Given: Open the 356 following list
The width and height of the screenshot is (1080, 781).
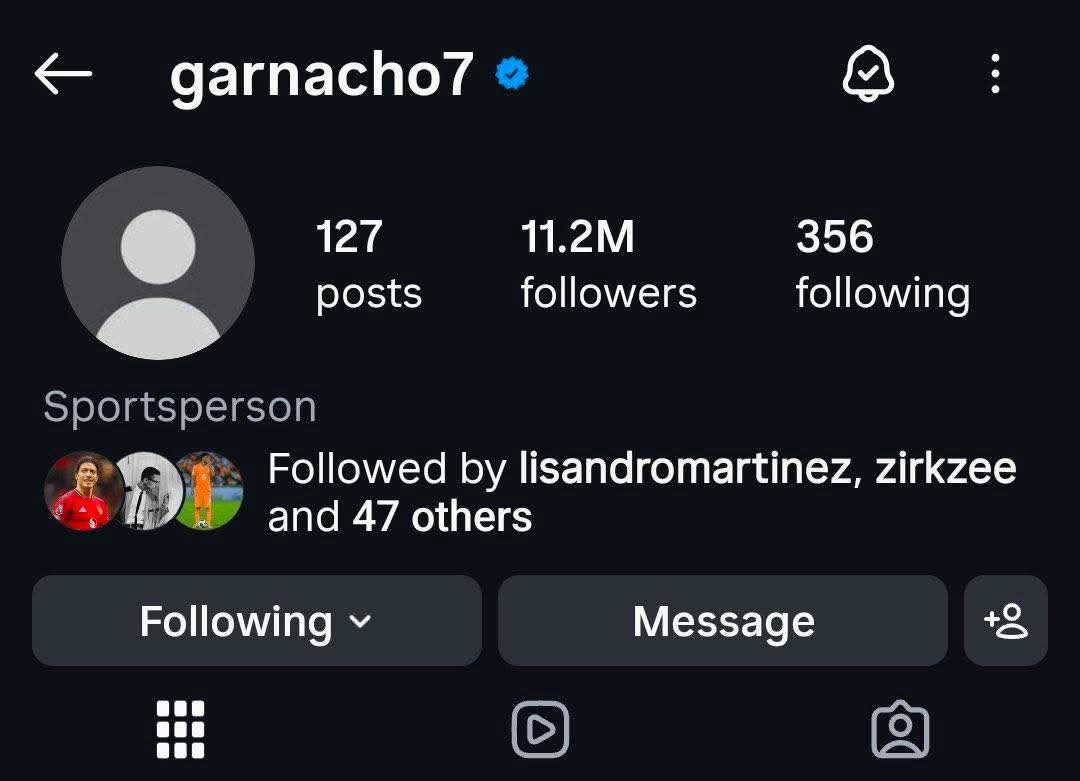Looking at the screenshot, I should click(882, 265).
